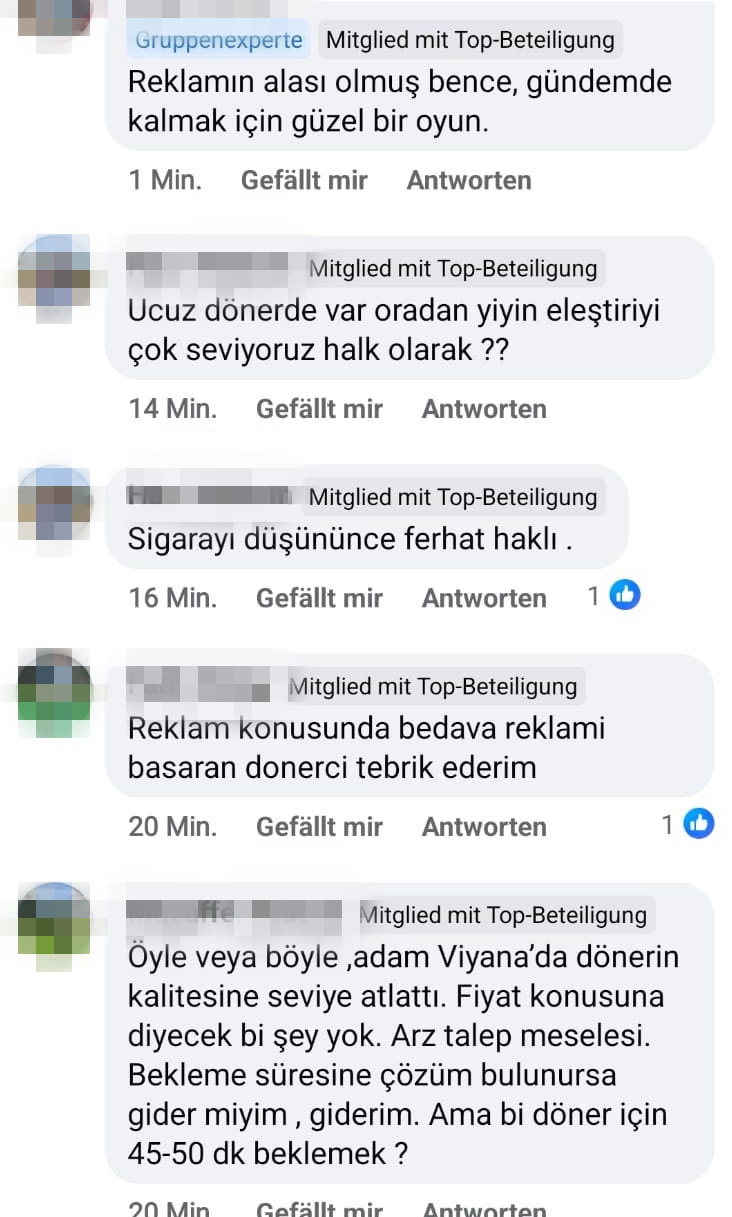View reactions on 'Sigarayı düşününce' comment
This screenshot has width=732, height=1217.
[614, 596]
